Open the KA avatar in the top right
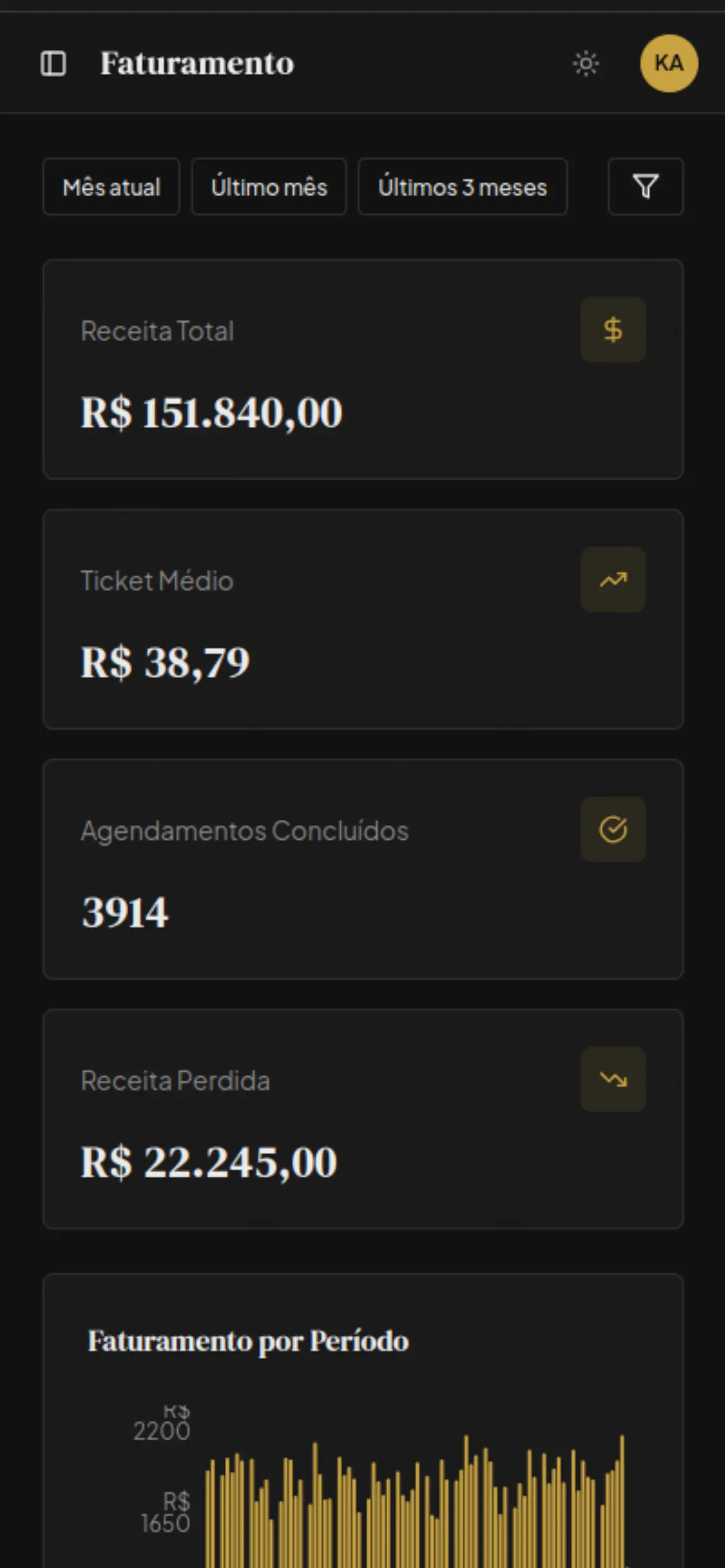725x1568 pixels. 669,63
